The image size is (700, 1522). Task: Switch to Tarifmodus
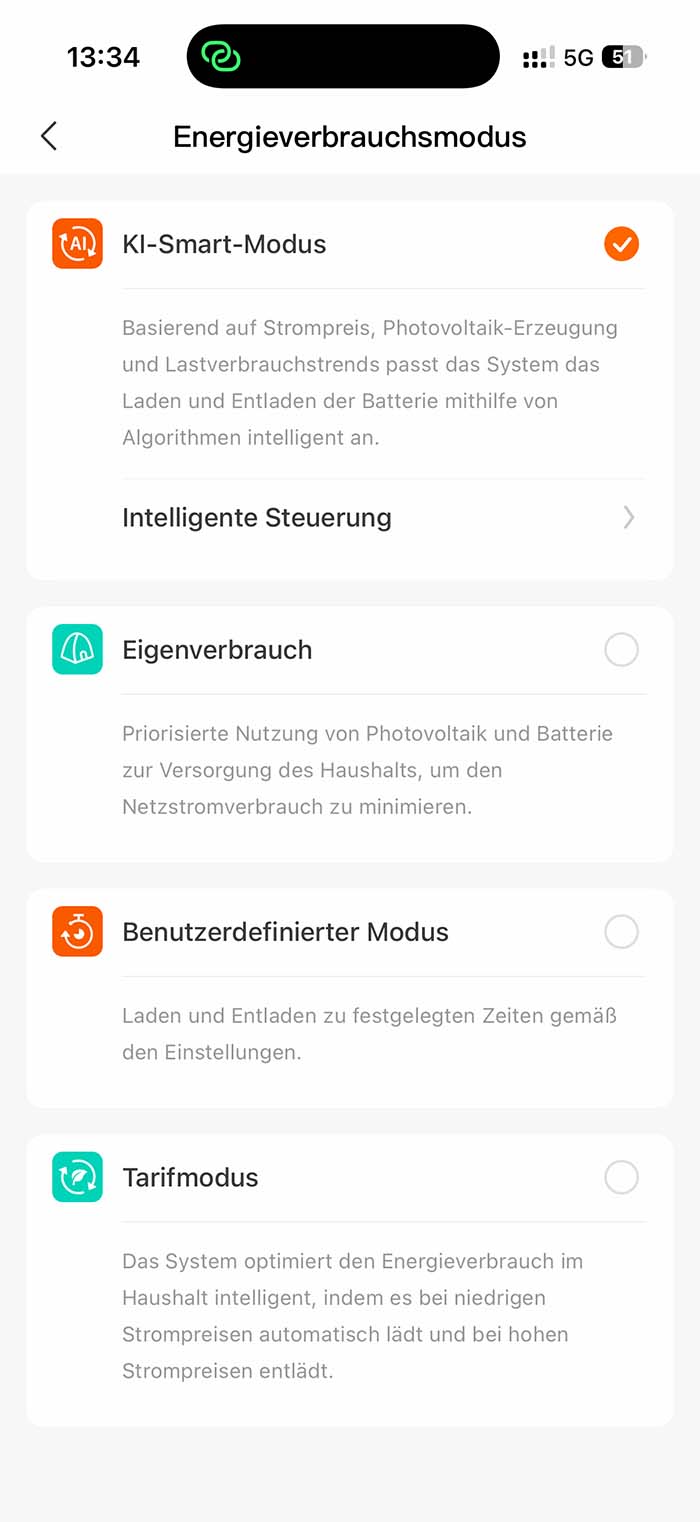[621, 1177]
